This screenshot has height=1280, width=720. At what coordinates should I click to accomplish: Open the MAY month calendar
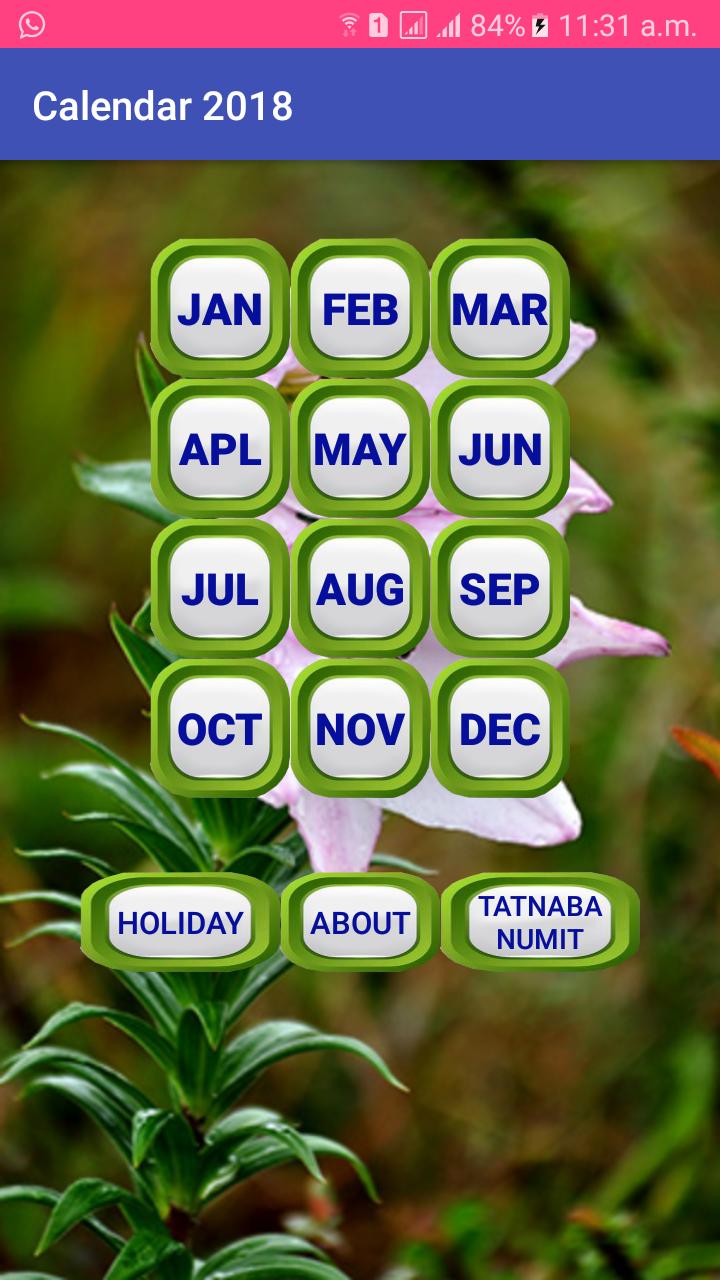click(x=359, y=451)
